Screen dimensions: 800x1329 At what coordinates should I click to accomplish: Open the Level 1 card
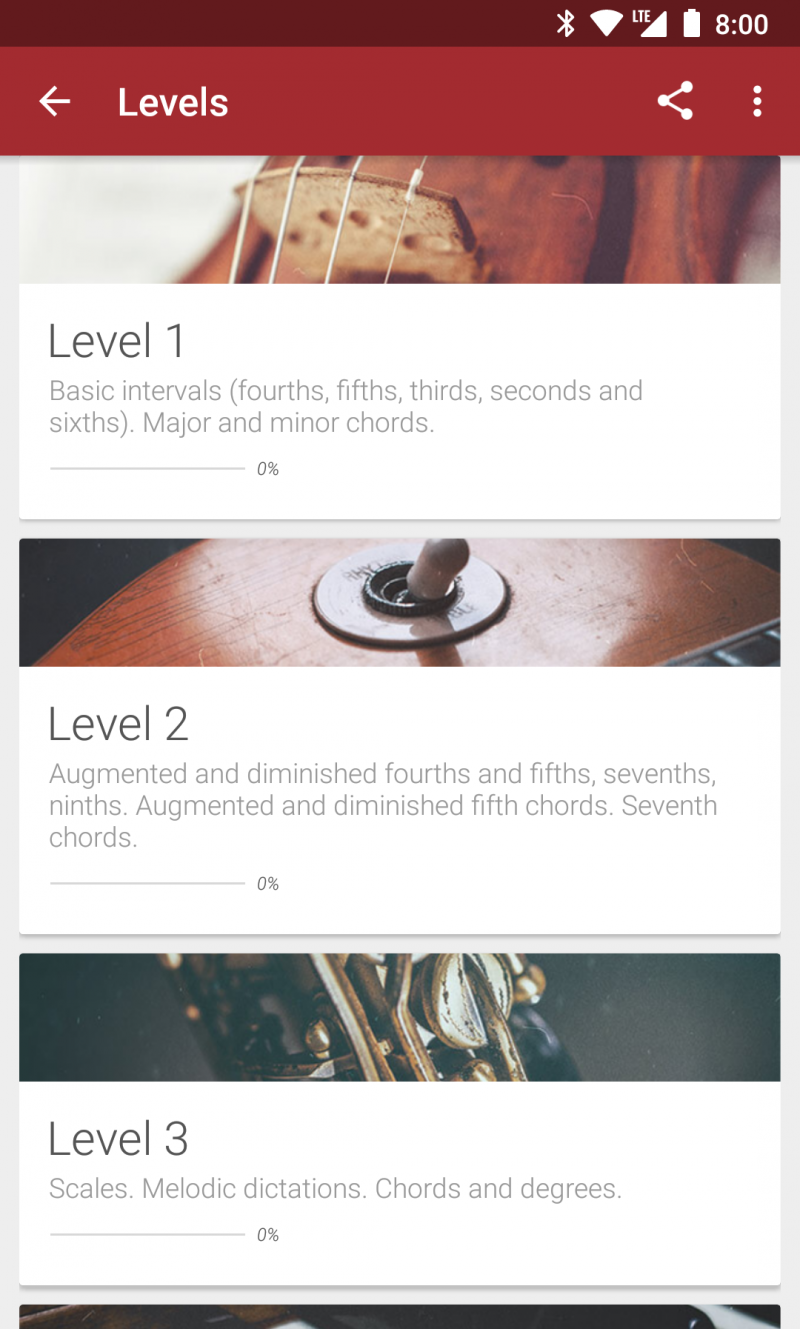click(400, 380)
